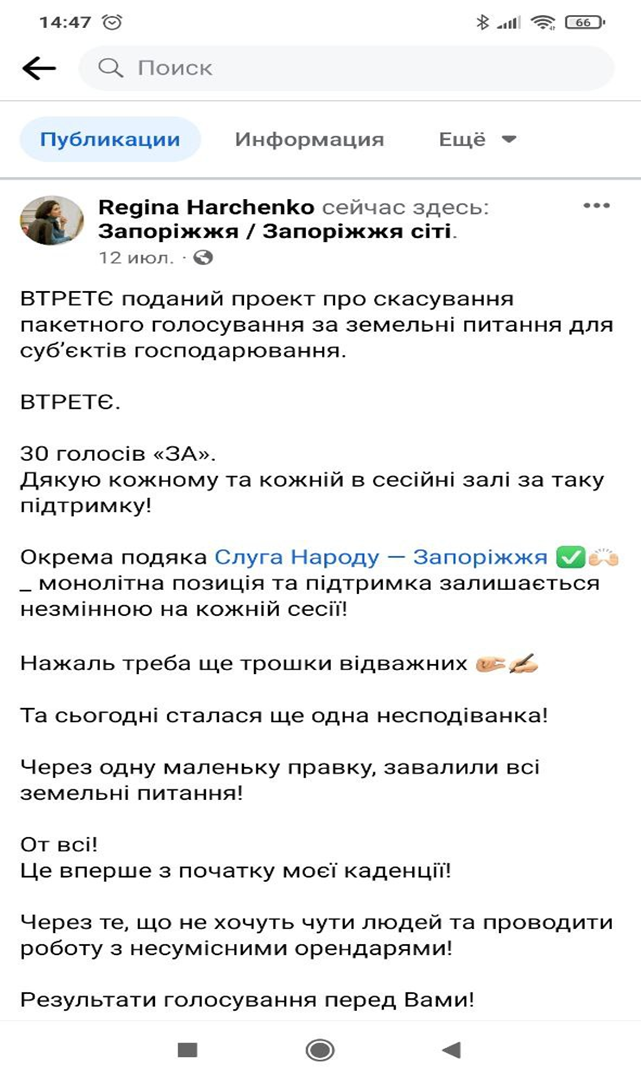
Task: Open the Слуга Народу — Запоріжжя page link
Action: tap(381, 556)
